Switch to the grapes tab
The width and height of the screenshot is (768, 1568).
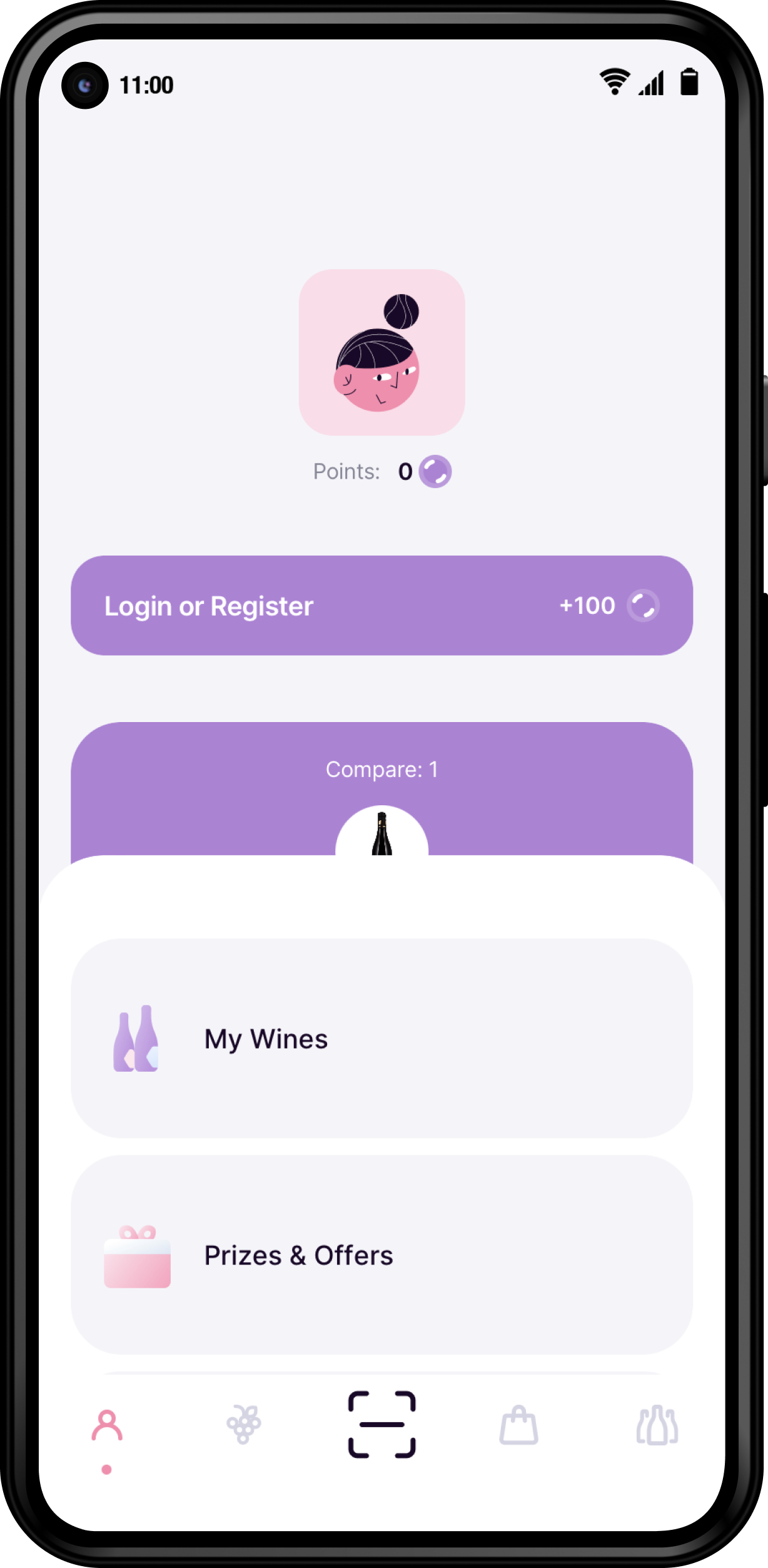[x=244, y=1425]
